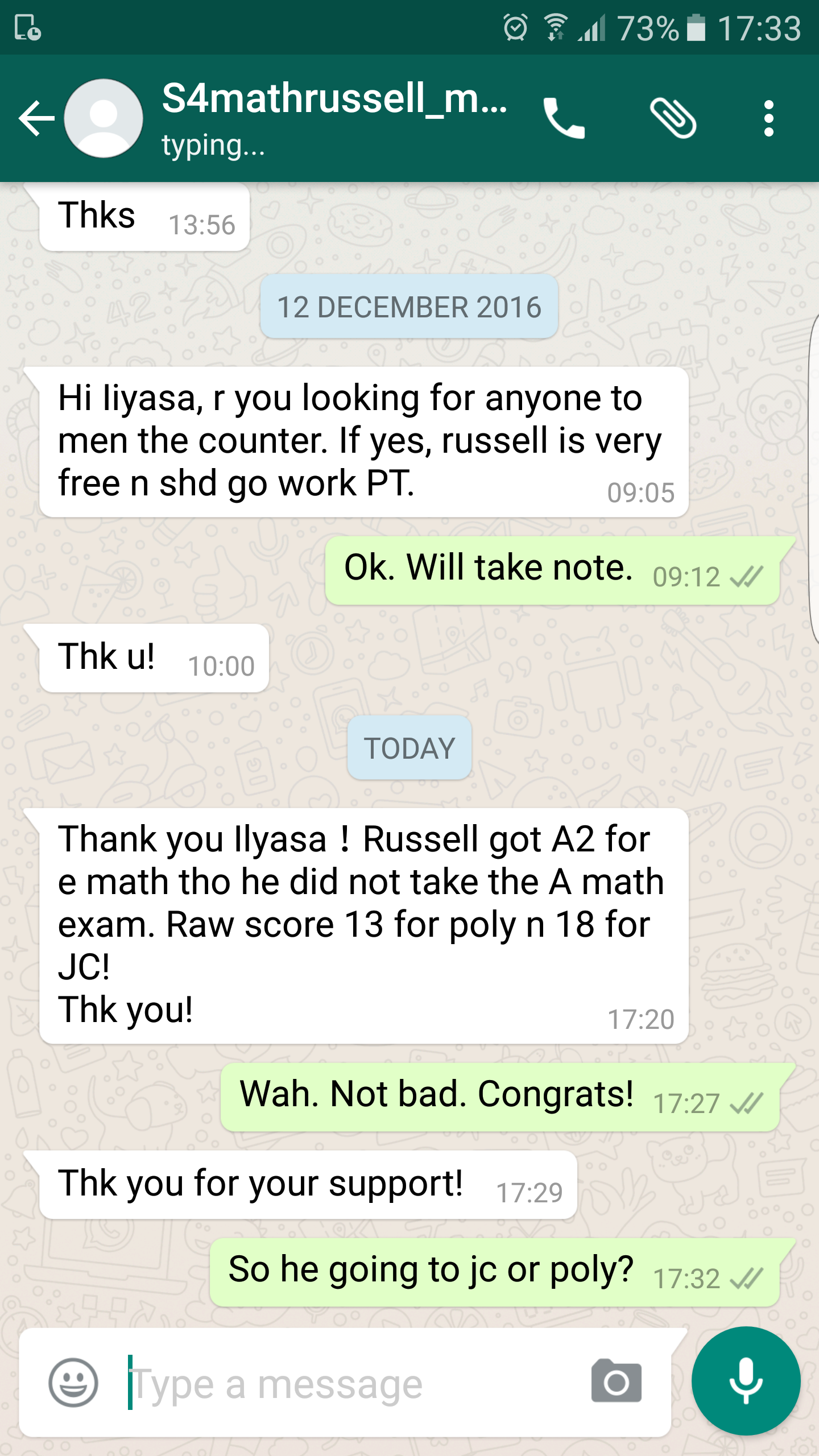Start a voice call with this contact
Image resolution: width=819 pixels, height=1456 pixels.
564,118
